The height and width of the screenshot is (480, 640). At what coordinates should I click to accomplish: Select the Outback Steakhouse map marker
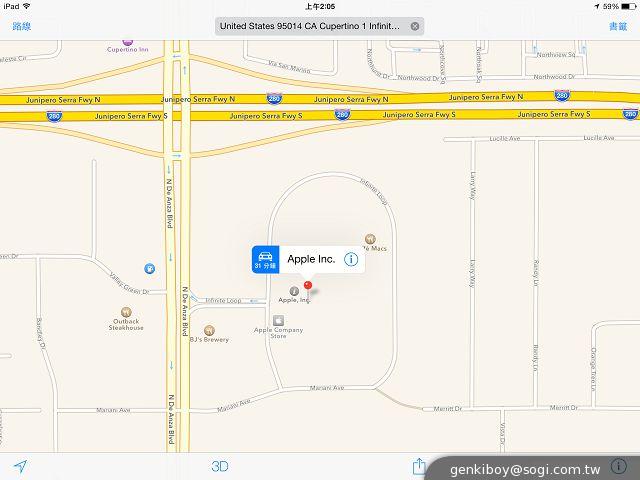pyautogui.click(x=126, y=313)
